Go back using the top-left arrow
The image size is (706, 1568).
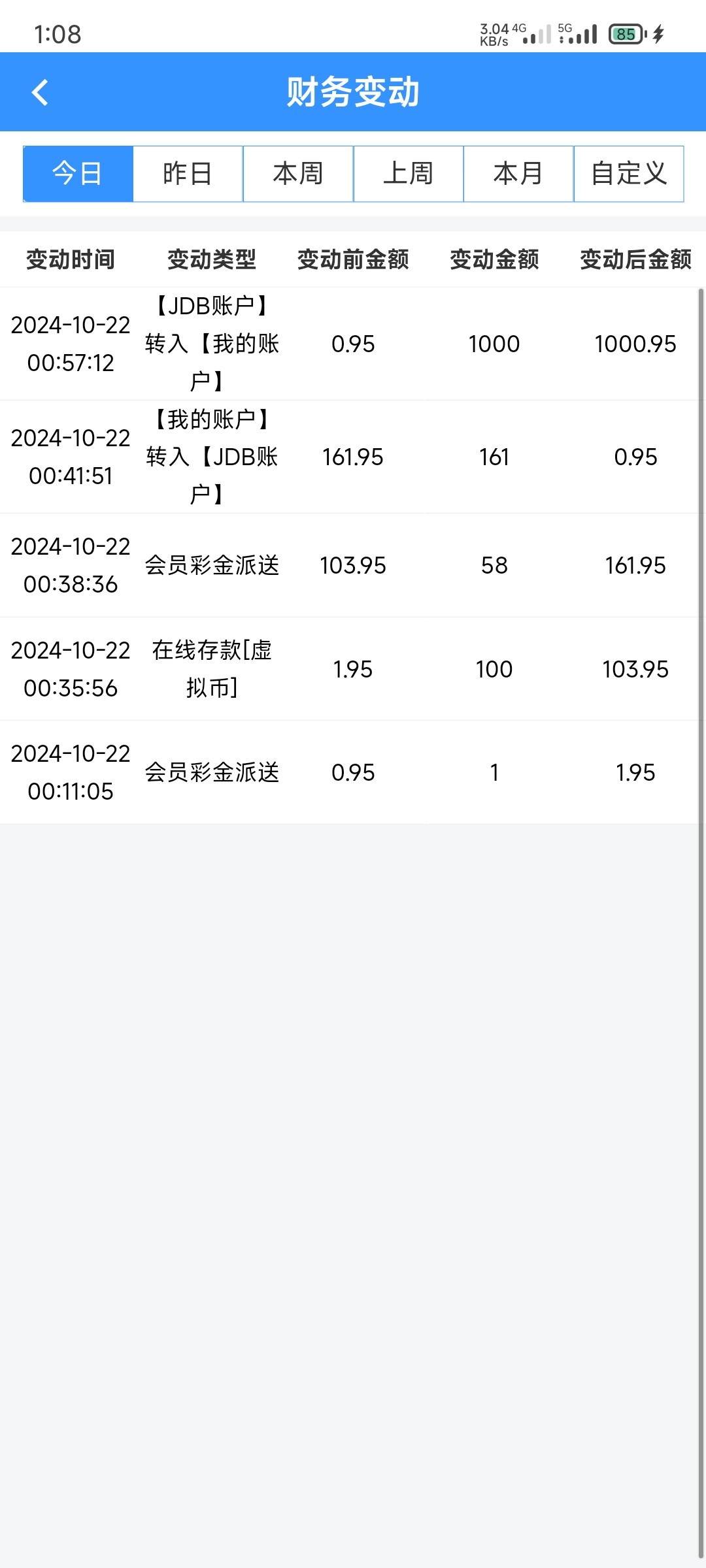41,92
